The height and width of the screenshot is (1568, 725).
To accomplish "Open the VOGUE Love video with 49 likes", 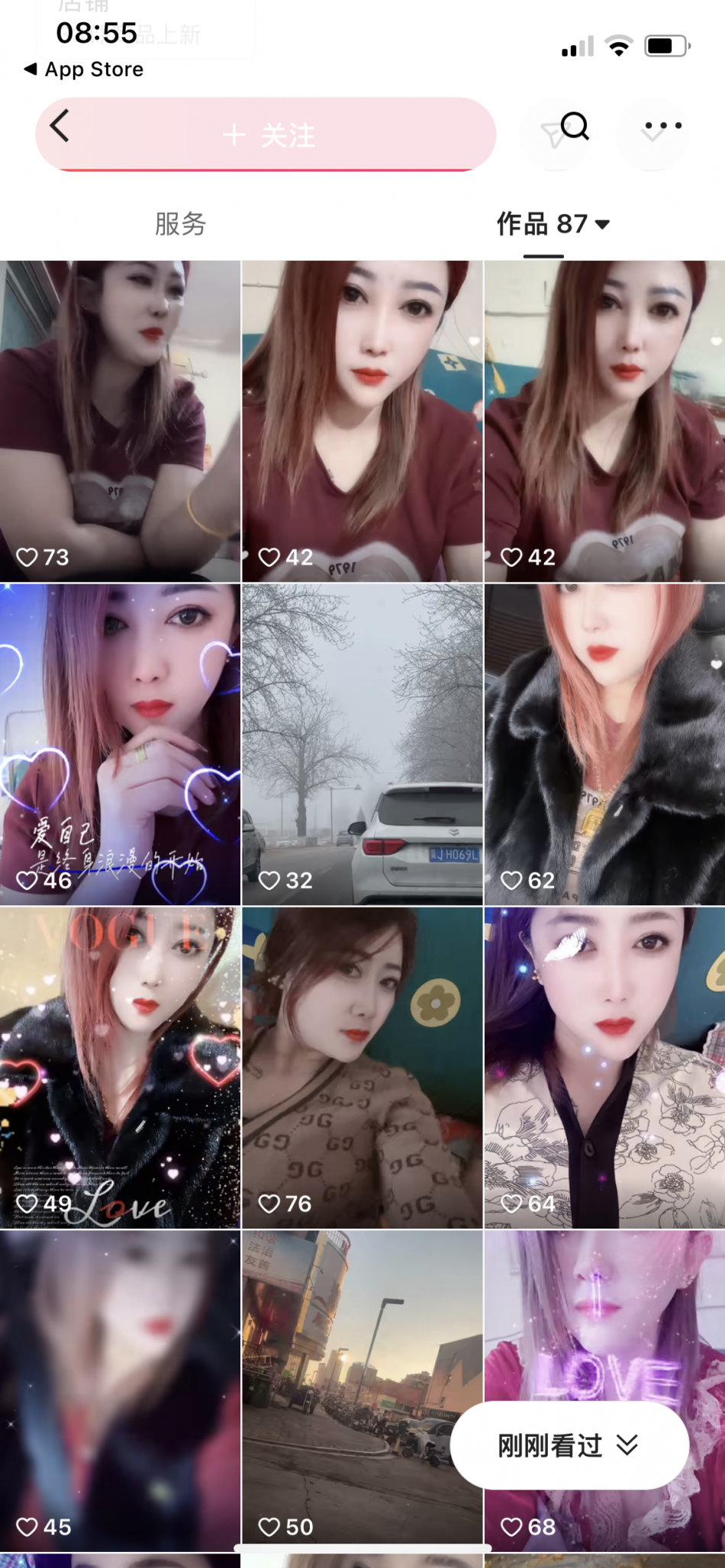I will [x=120, y=1068].
